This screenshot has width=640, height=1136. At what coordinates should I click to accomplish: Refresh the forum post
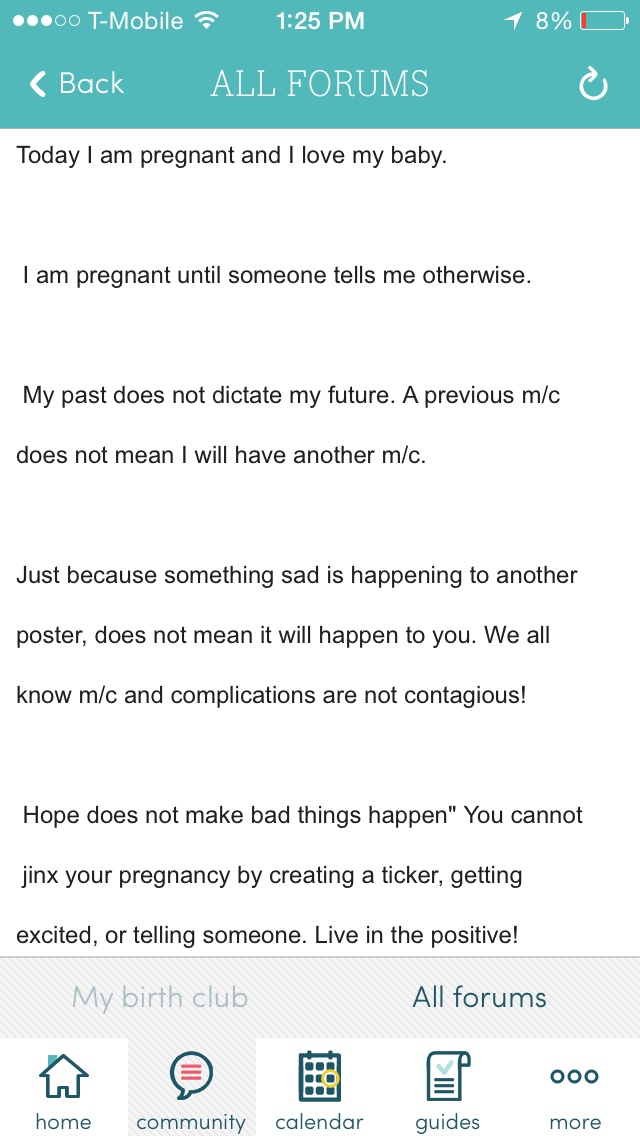pos(593,85)
